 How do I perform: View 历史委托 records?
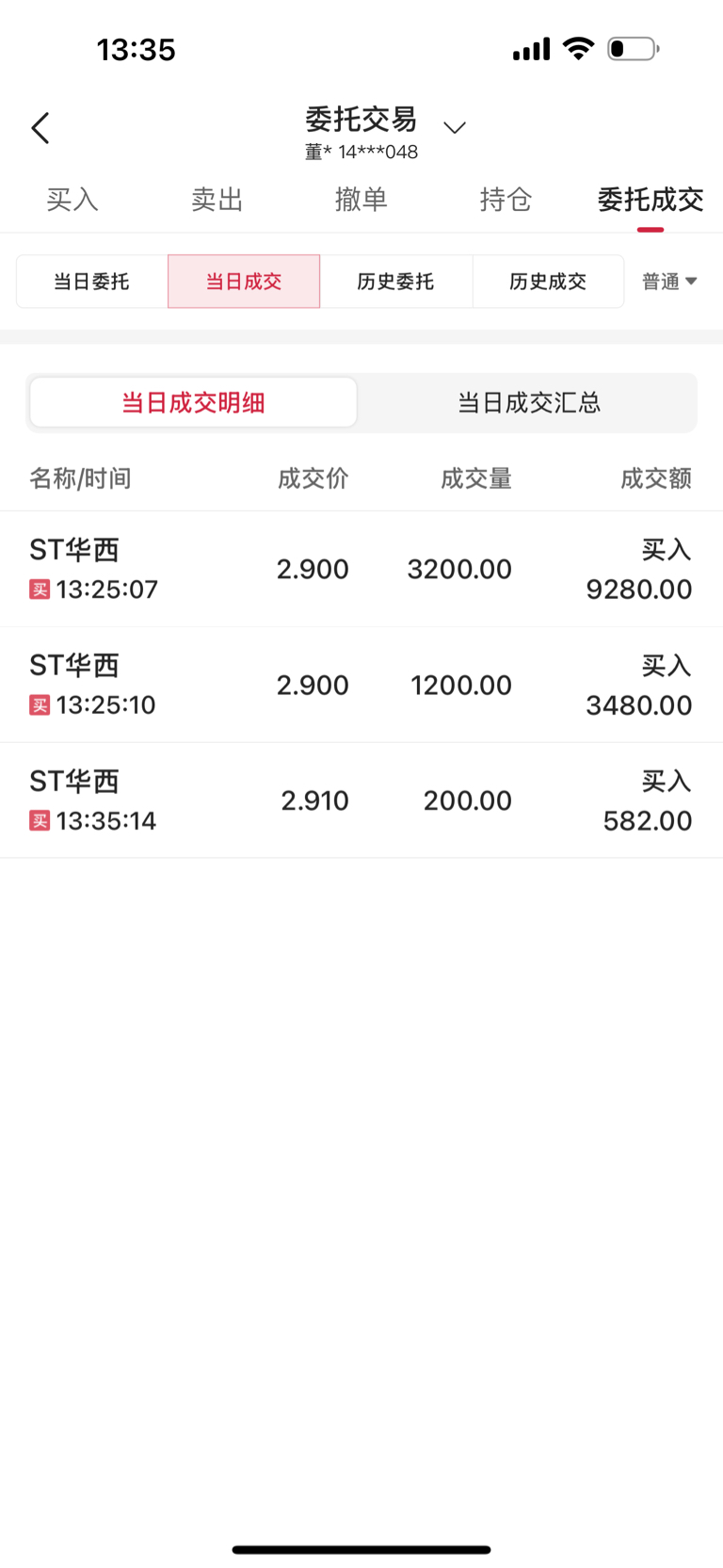pos(396,282)
